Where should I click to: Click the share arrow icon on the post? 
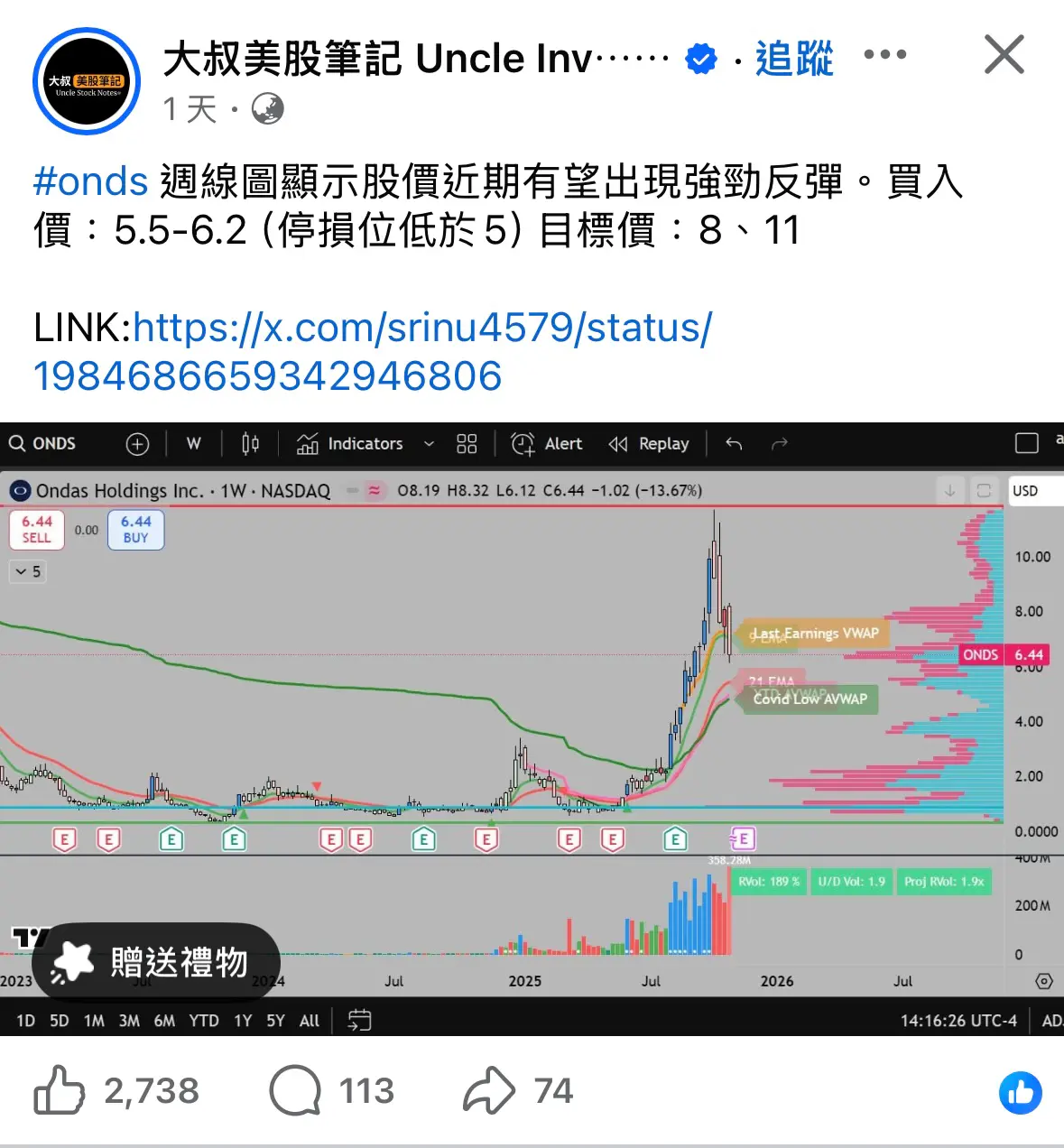tap(490, 1089)
